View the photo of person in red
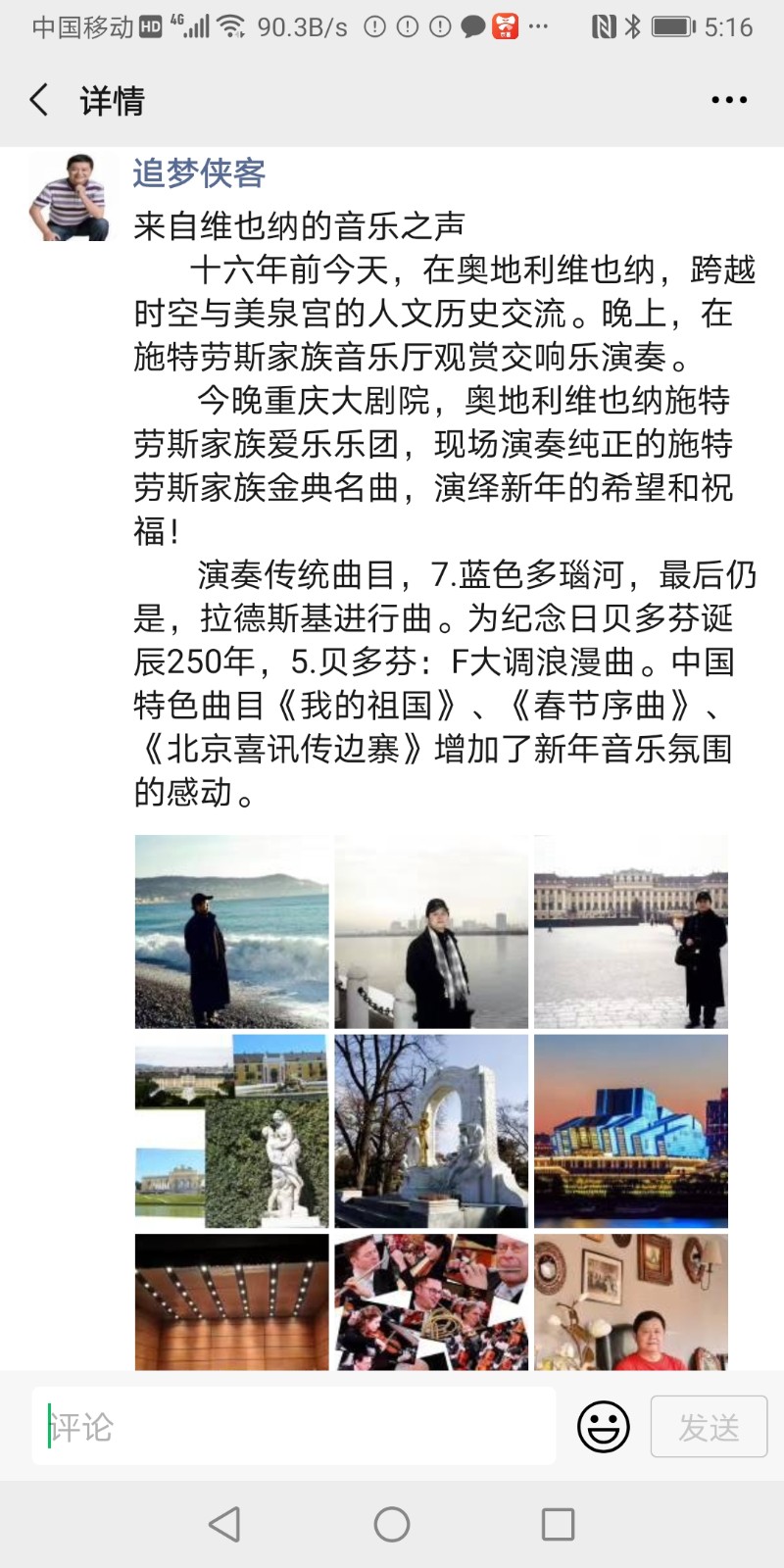This screenshot has height=1568, width=784. (x=631, y=1301)
